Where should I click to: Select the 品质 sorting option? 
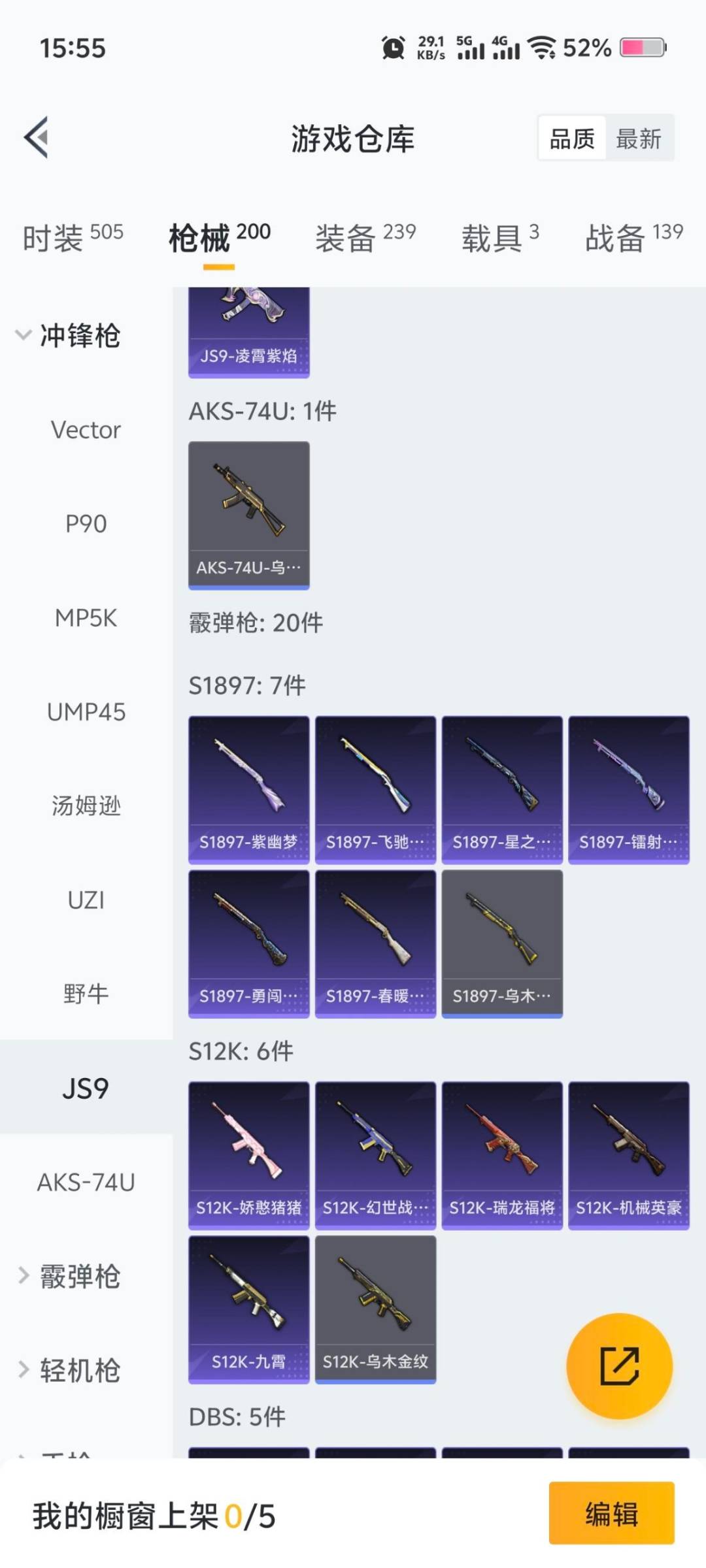point(571,139)
